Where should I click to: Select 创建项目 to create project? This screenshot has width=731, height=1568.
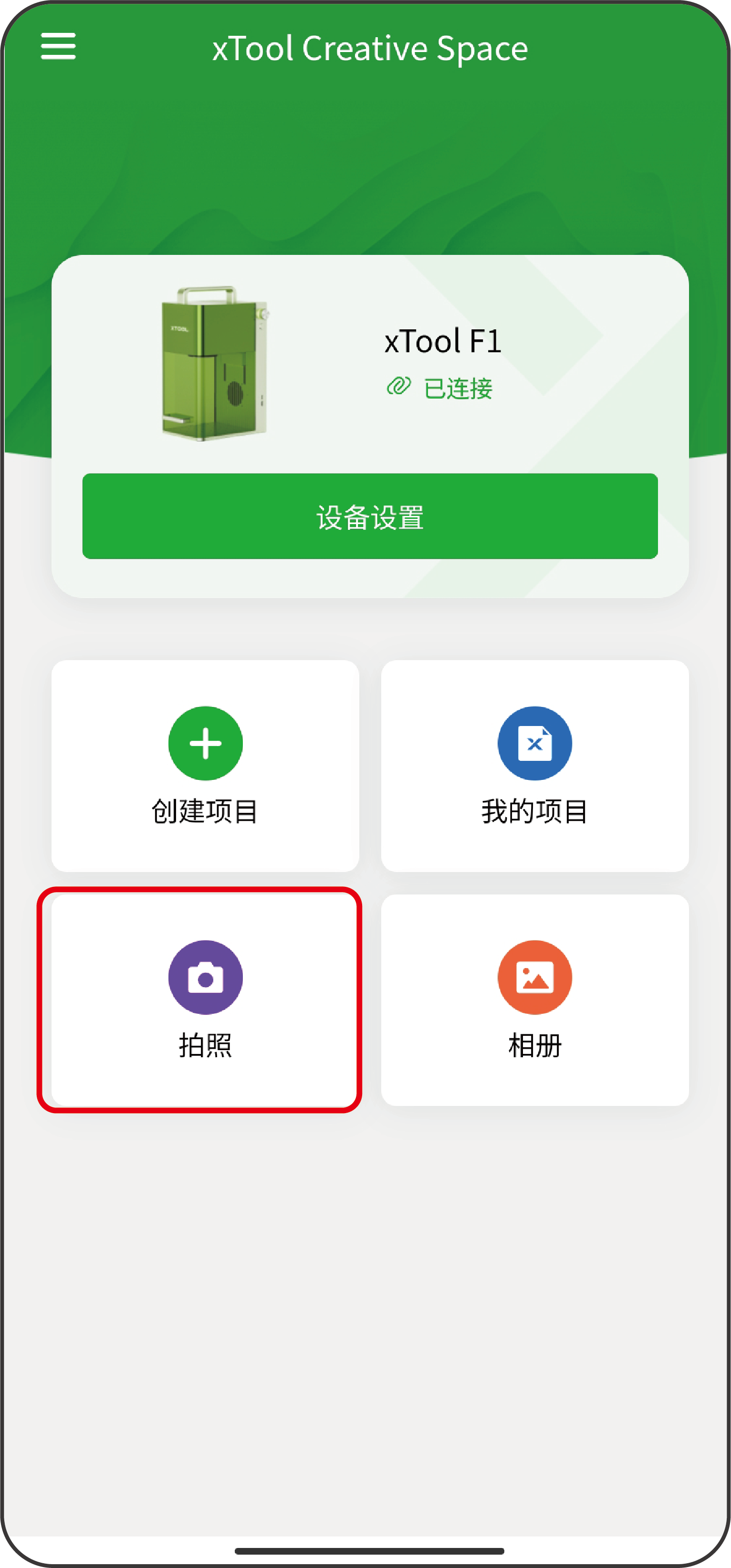(x=205, y=765)
